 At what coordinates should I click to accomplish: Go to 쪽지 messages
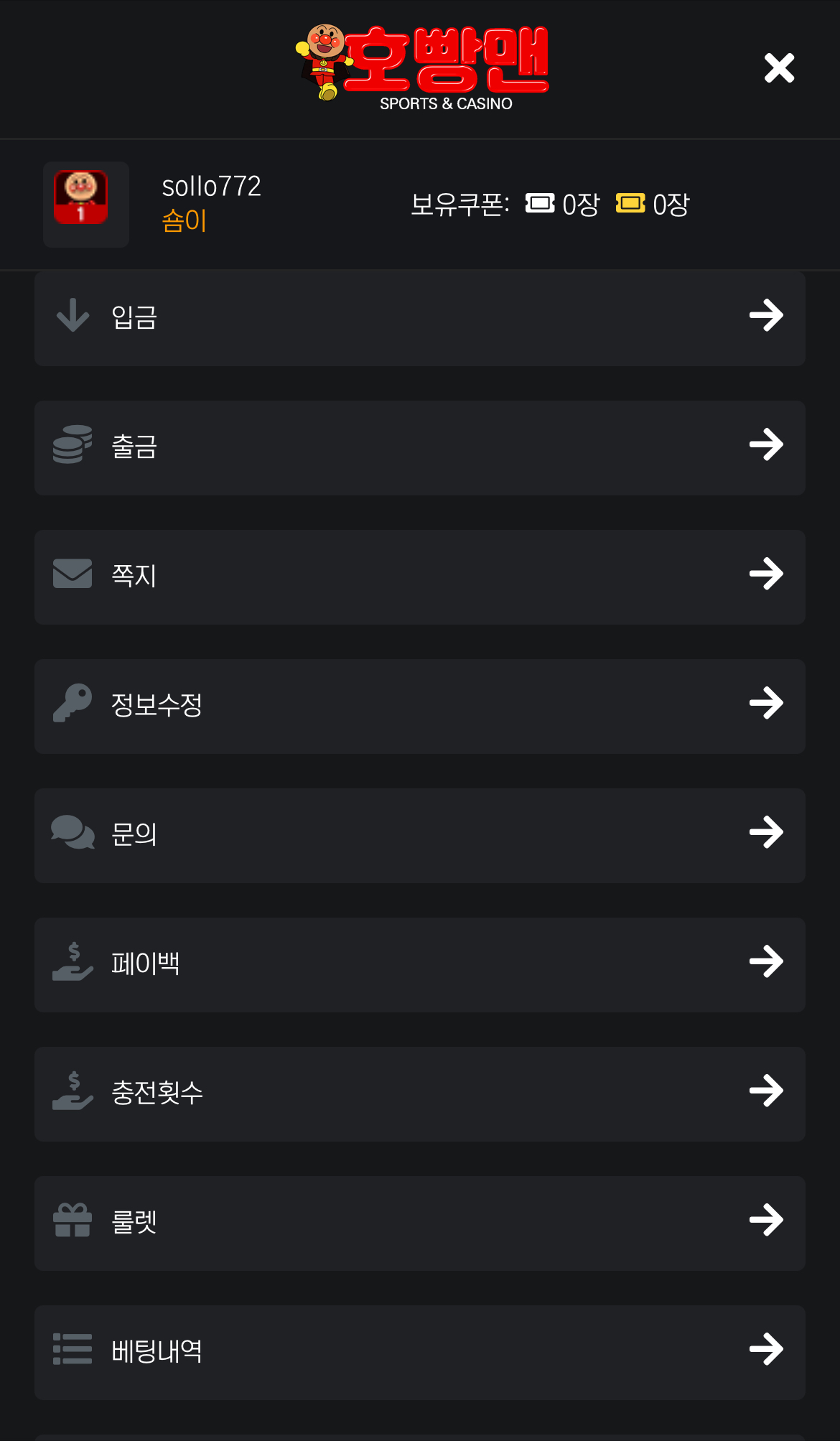[x=419, y=577]
